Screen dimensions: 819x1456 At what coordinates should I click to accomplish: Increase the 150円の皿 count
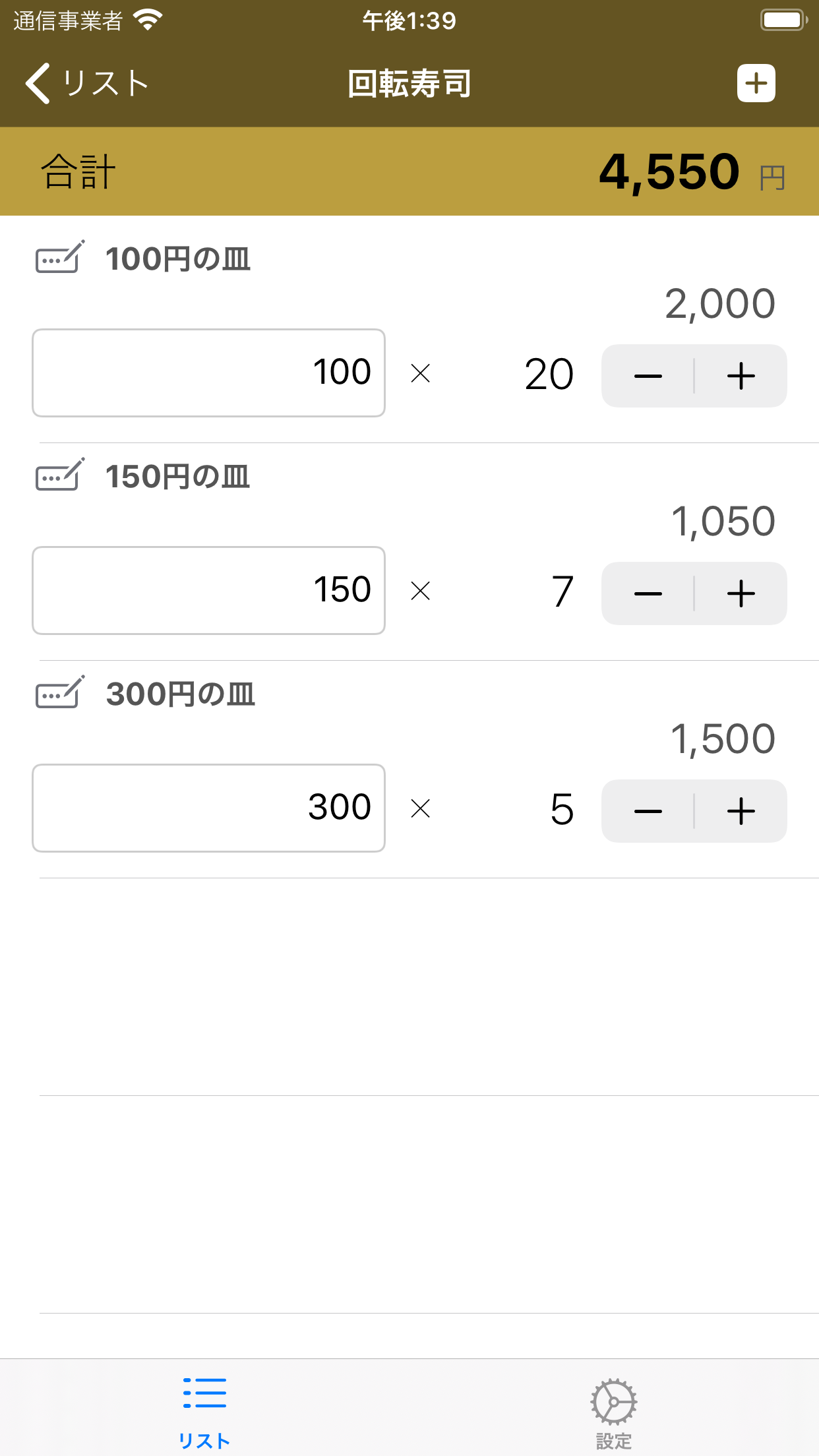740,593
